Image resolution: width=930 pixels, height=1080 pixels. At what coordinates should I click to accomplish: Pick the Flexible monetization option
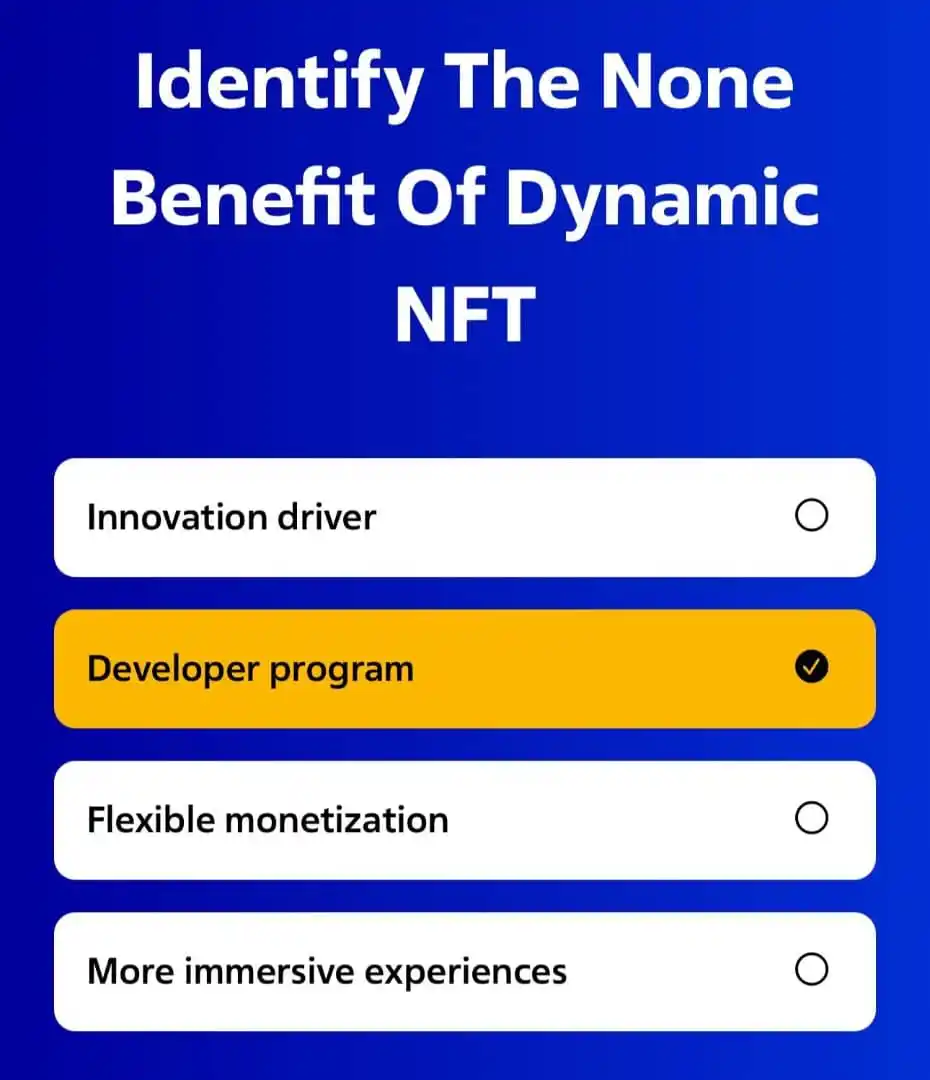point(464,820)
